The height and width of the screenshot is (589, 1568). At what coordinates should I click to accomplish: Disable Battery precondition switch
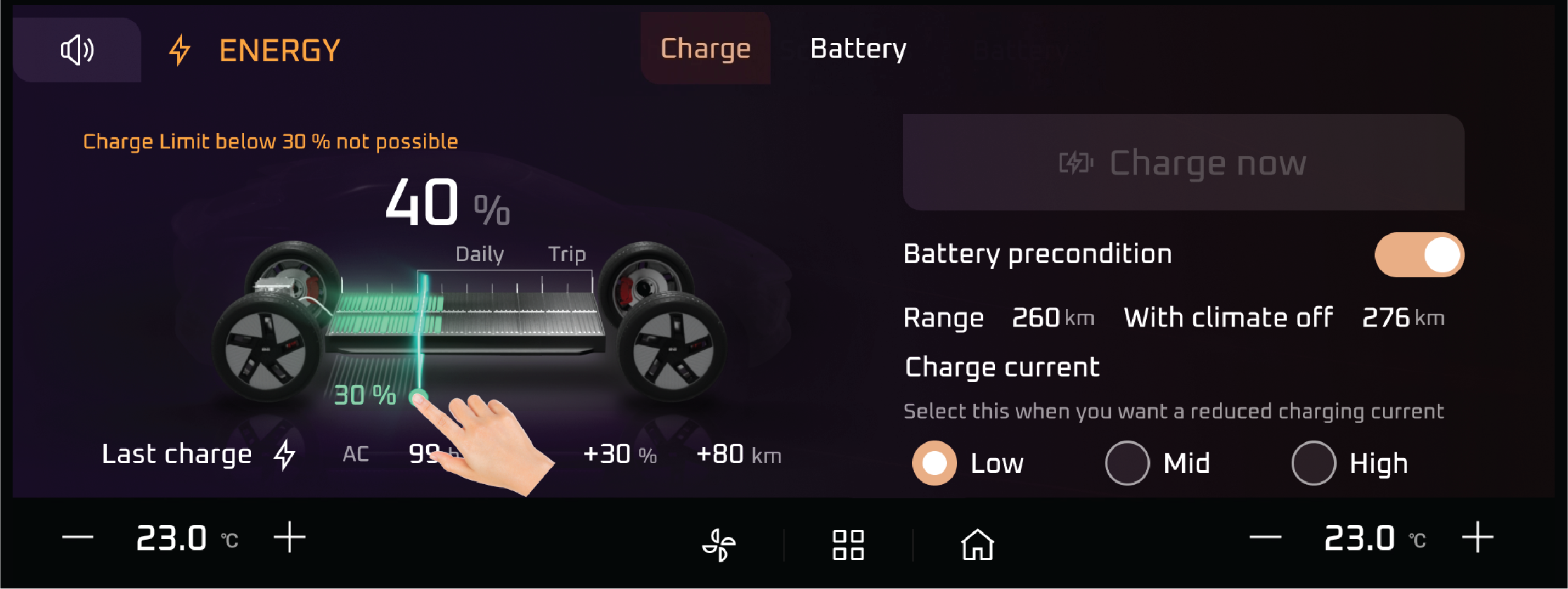(x=1419, y=255)
